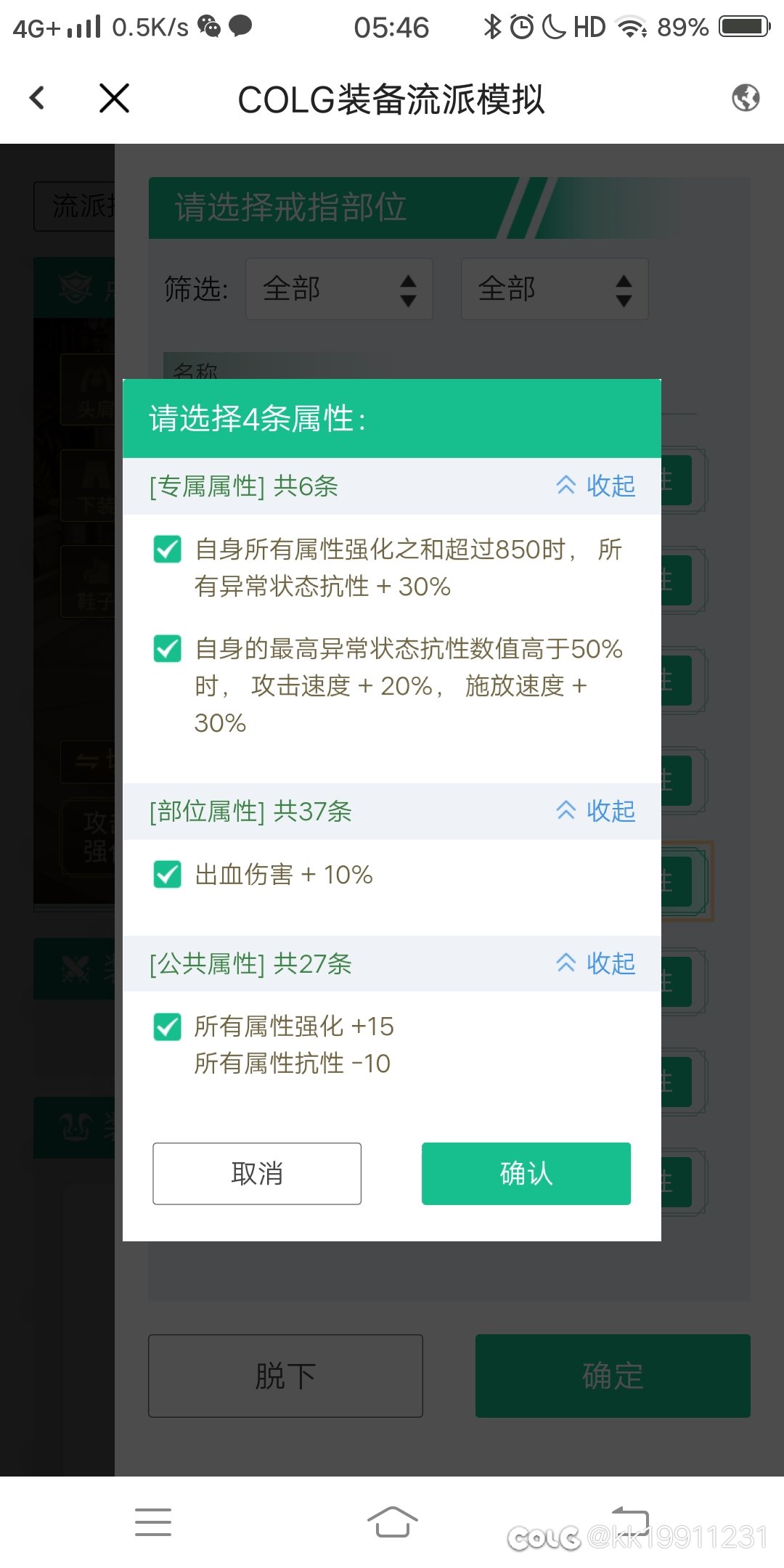Close the page with the X icon

tap(114, 98)
